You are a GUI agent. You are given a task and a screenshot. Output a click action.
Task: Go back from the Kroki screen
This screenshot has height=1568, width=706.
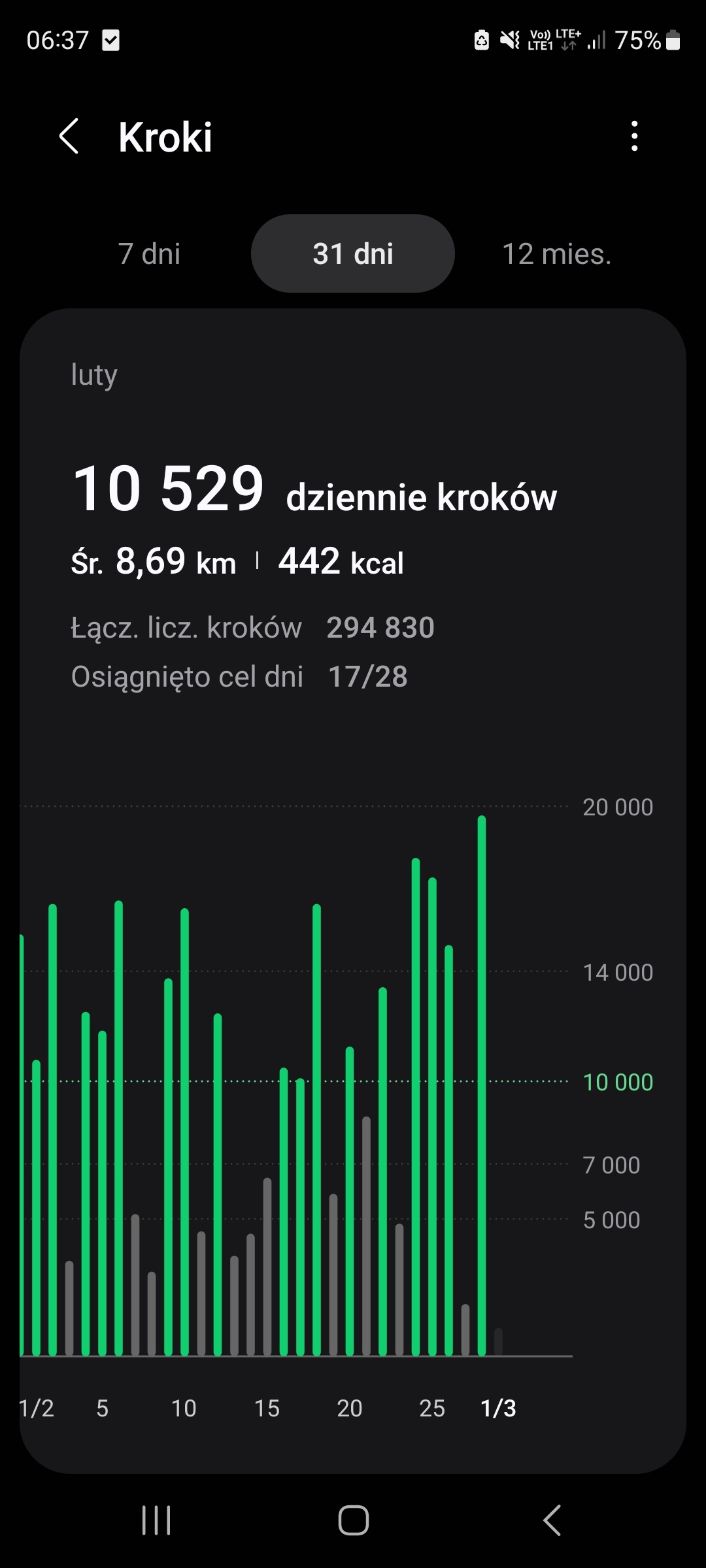[69, 137]
